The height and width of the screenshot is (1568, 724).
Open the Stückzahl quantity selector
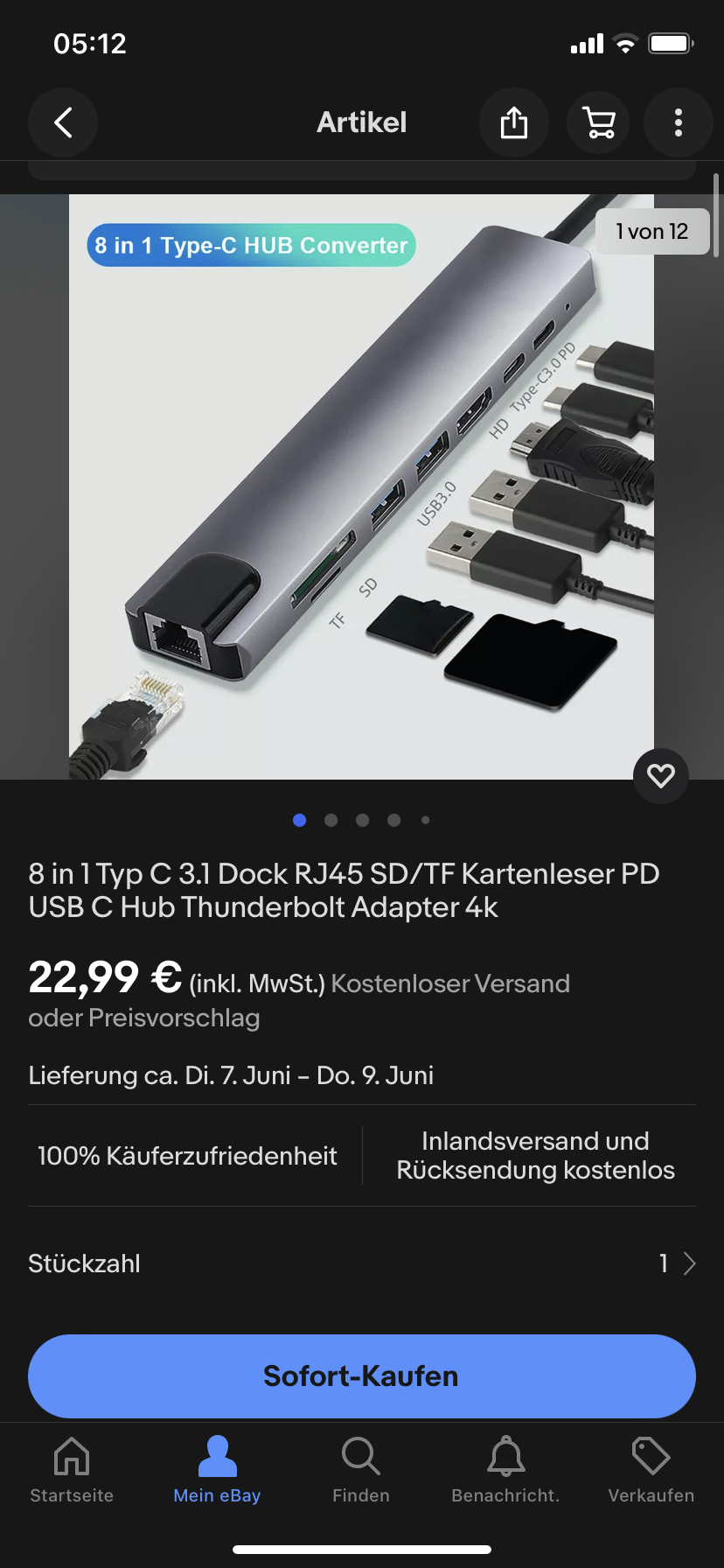(x=361, y=1263)
